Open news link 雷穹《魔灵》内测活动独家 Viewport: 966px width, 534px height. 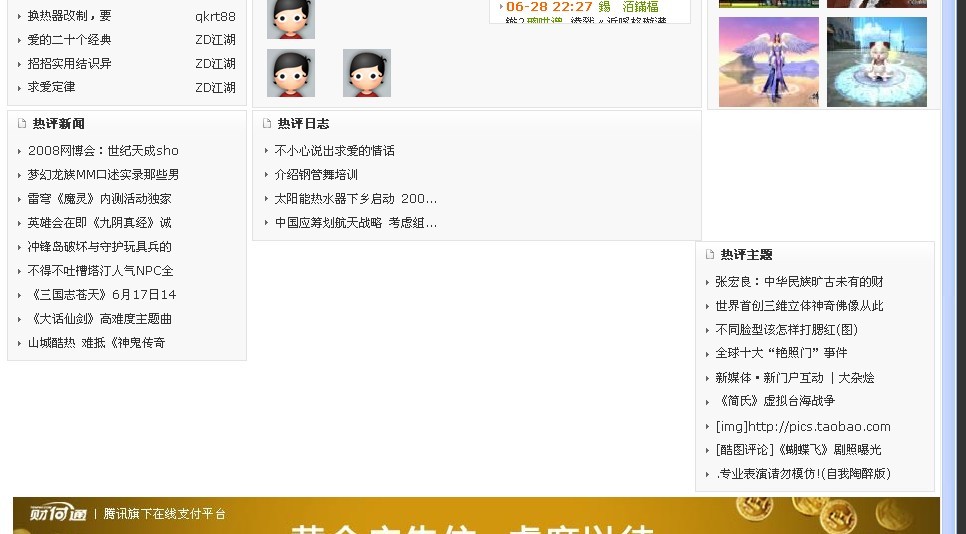point(99,199)
